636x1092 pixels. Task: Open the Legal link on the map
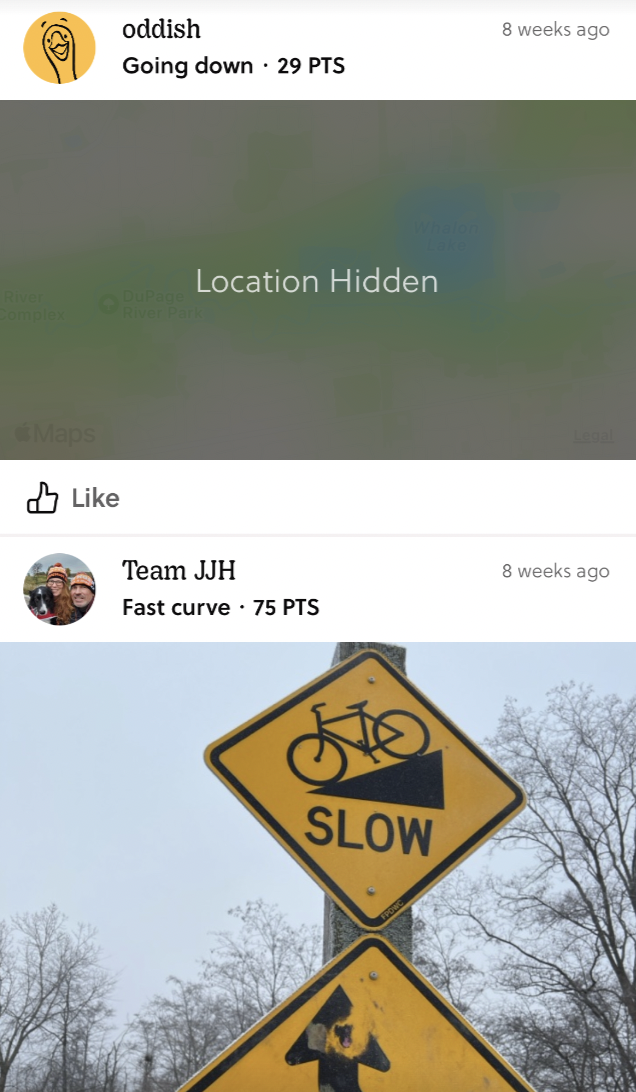tap(593, 435)
